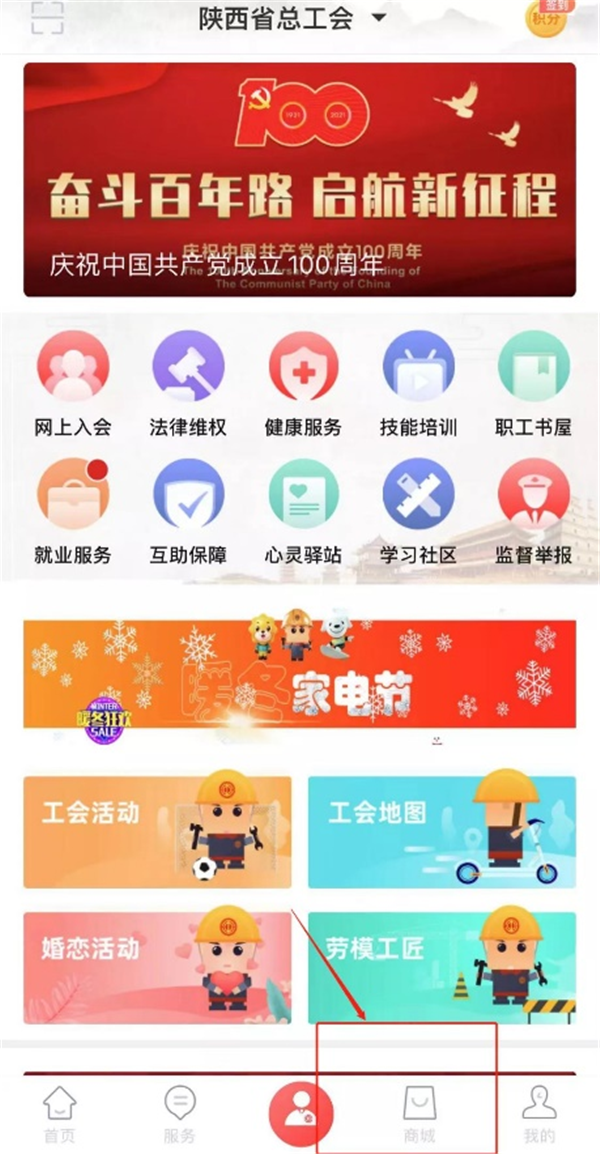Switch to the 商城 tab

(419, 1113)
